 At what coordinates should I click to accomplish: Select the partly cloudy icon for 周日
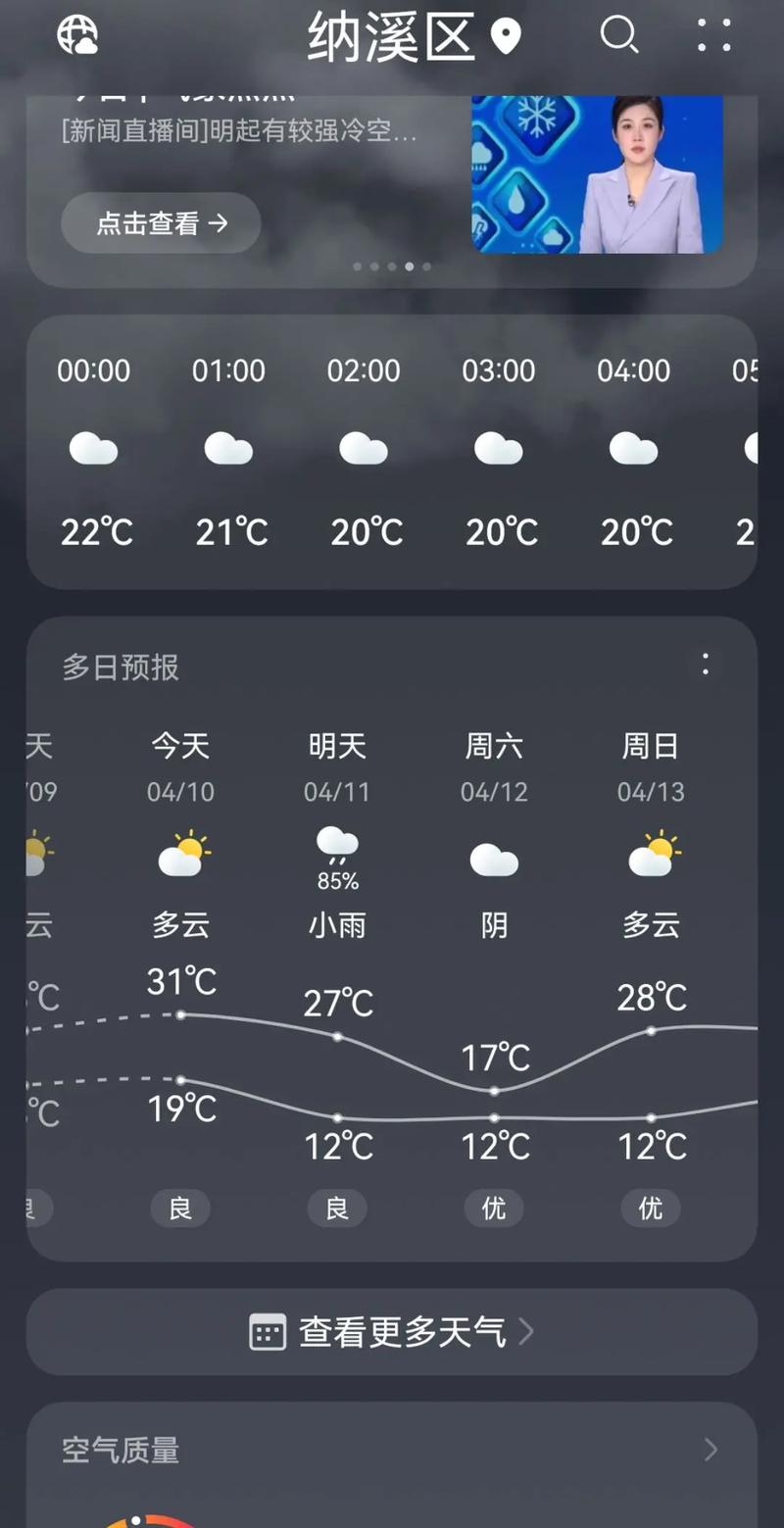tap(652, 853)
